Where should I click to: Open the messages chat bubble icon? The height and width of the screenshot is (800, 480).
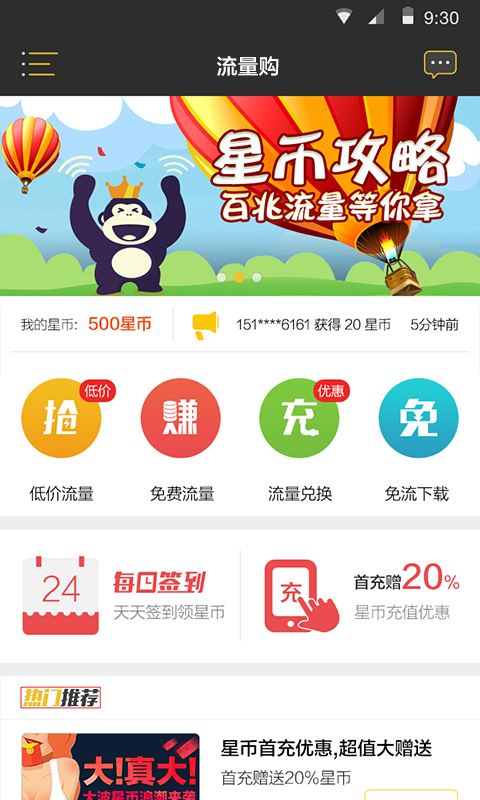tap(440, 64)
